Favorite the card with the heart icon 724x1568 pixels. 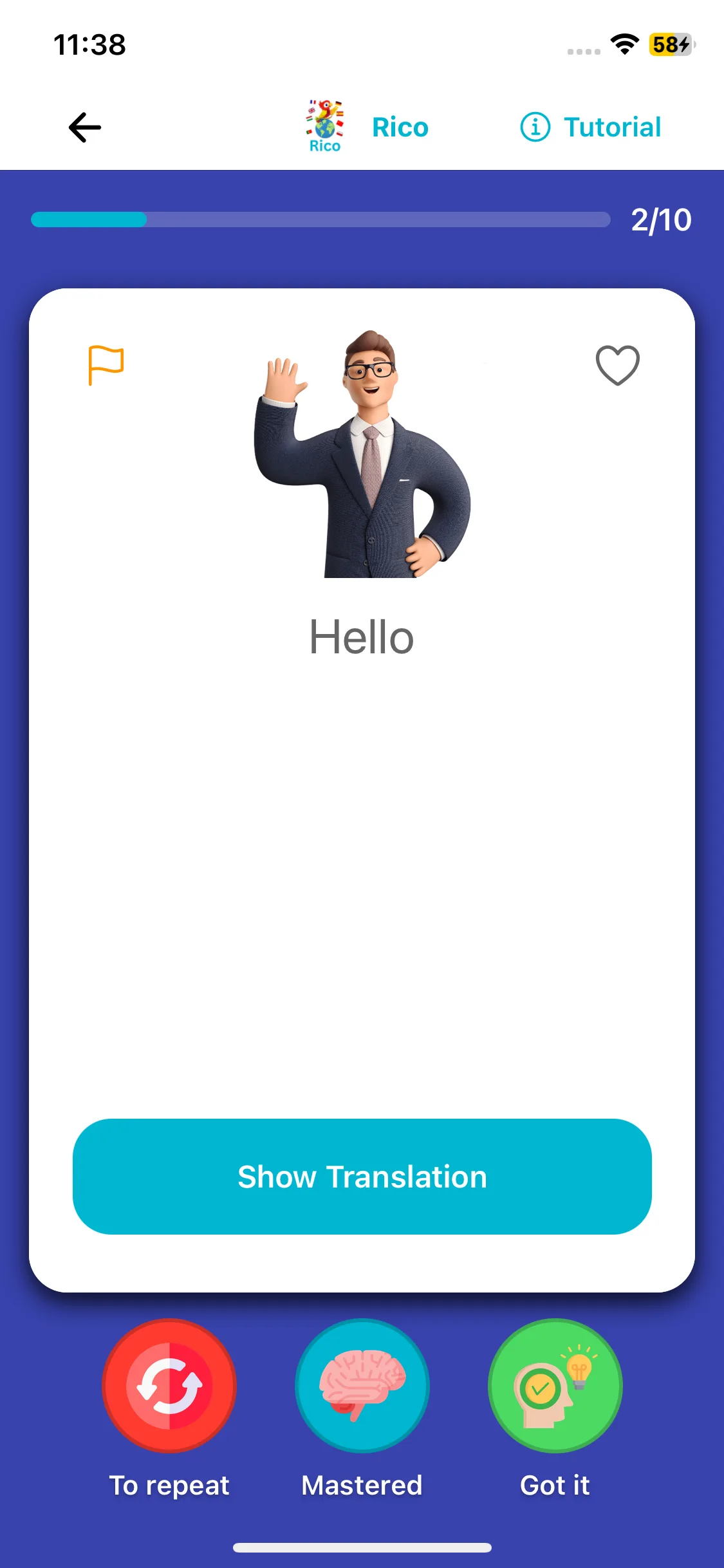coord(617,365)
